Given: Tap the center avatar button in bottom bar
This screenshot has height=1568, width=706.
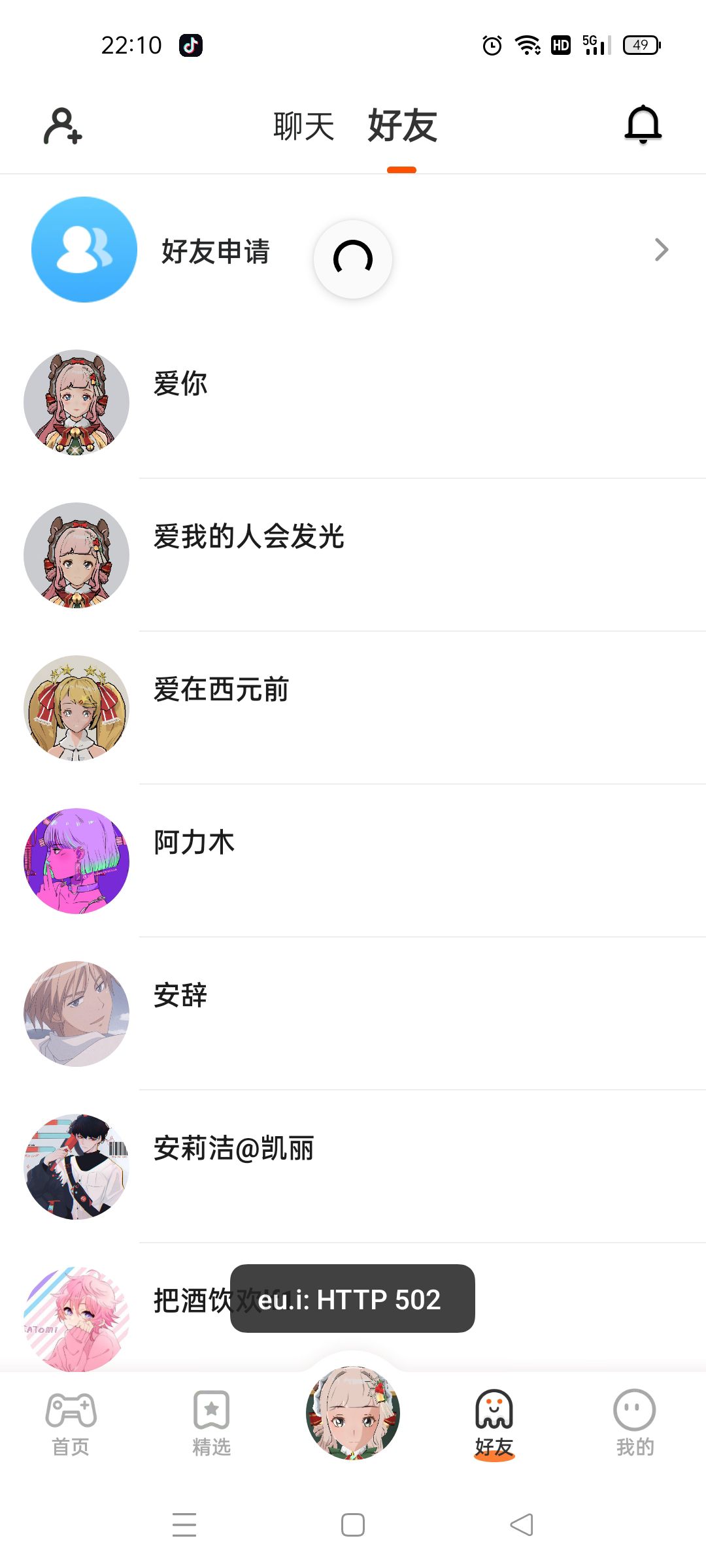Looking at the screenshot, I should tap(353, 1413).
